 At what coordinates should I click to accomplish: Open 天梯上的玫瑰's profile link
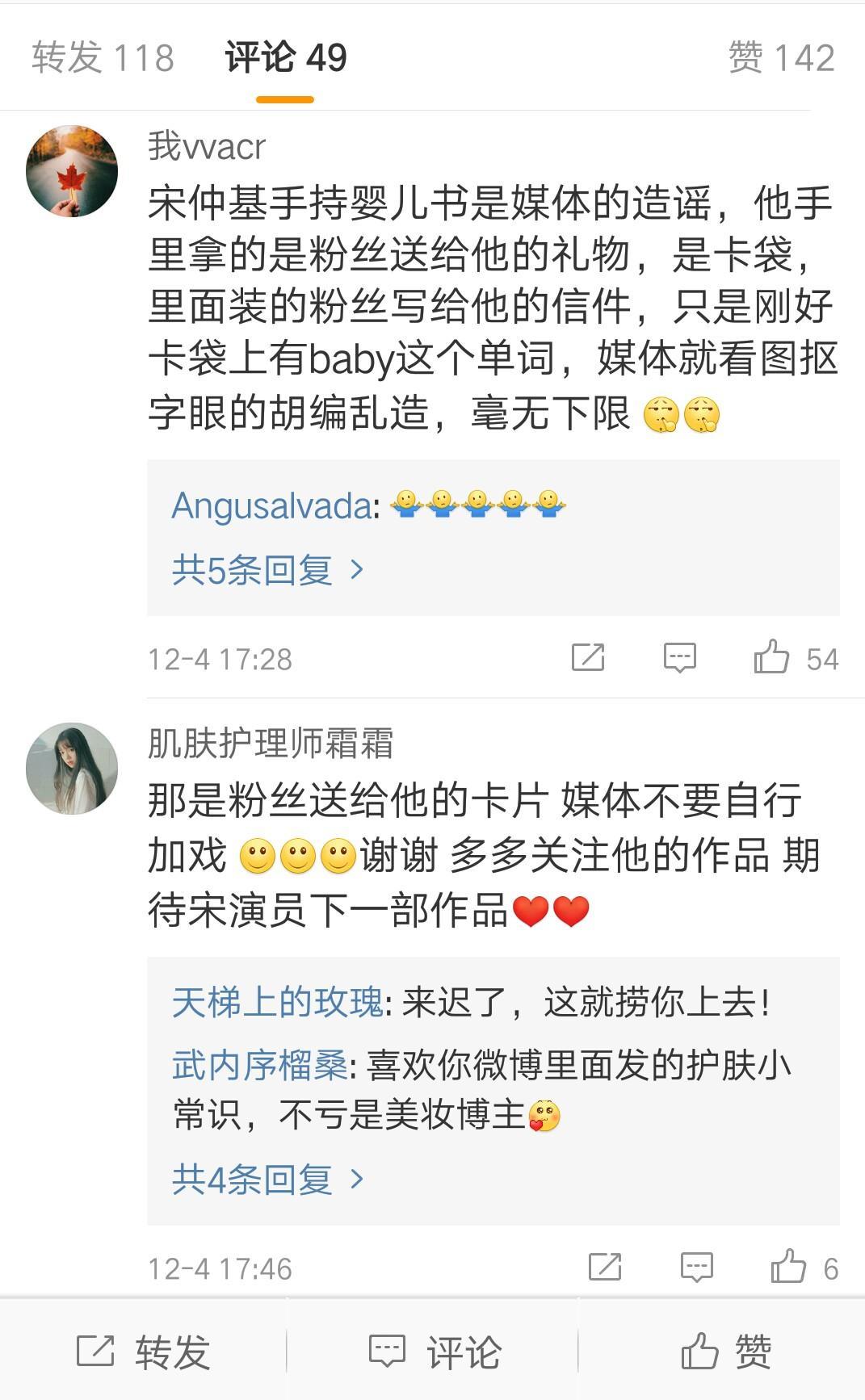277,1003
